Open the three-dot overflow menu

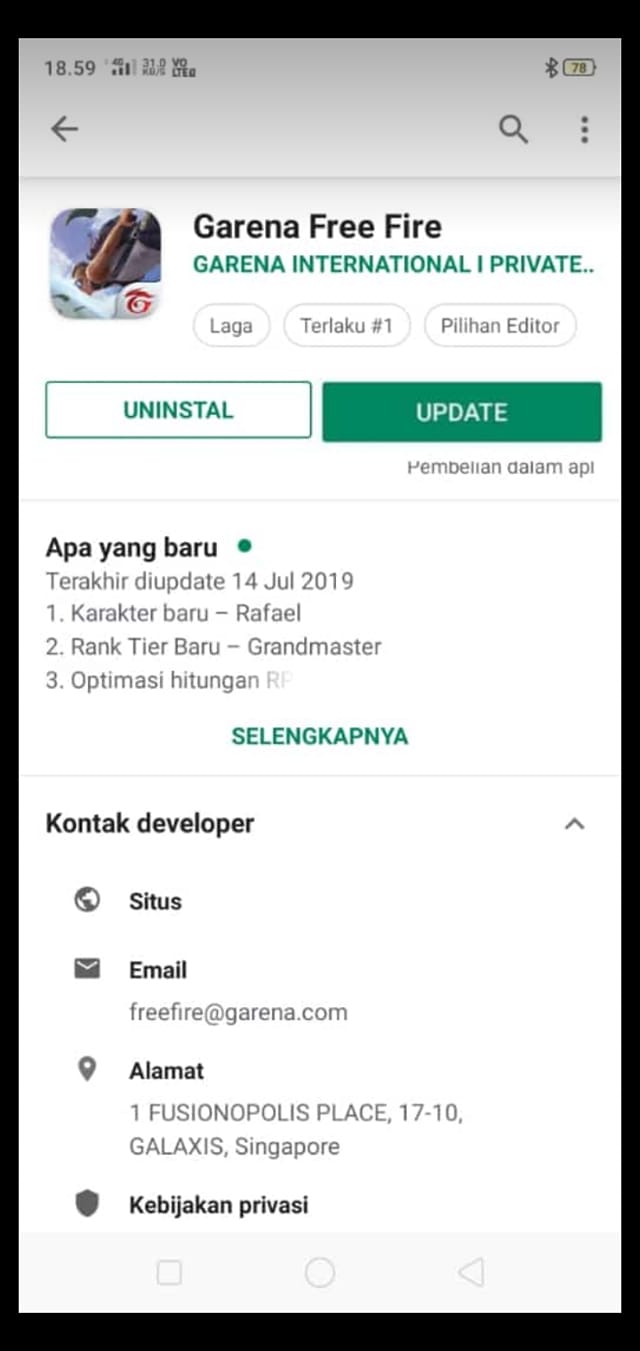coord(584,129)
